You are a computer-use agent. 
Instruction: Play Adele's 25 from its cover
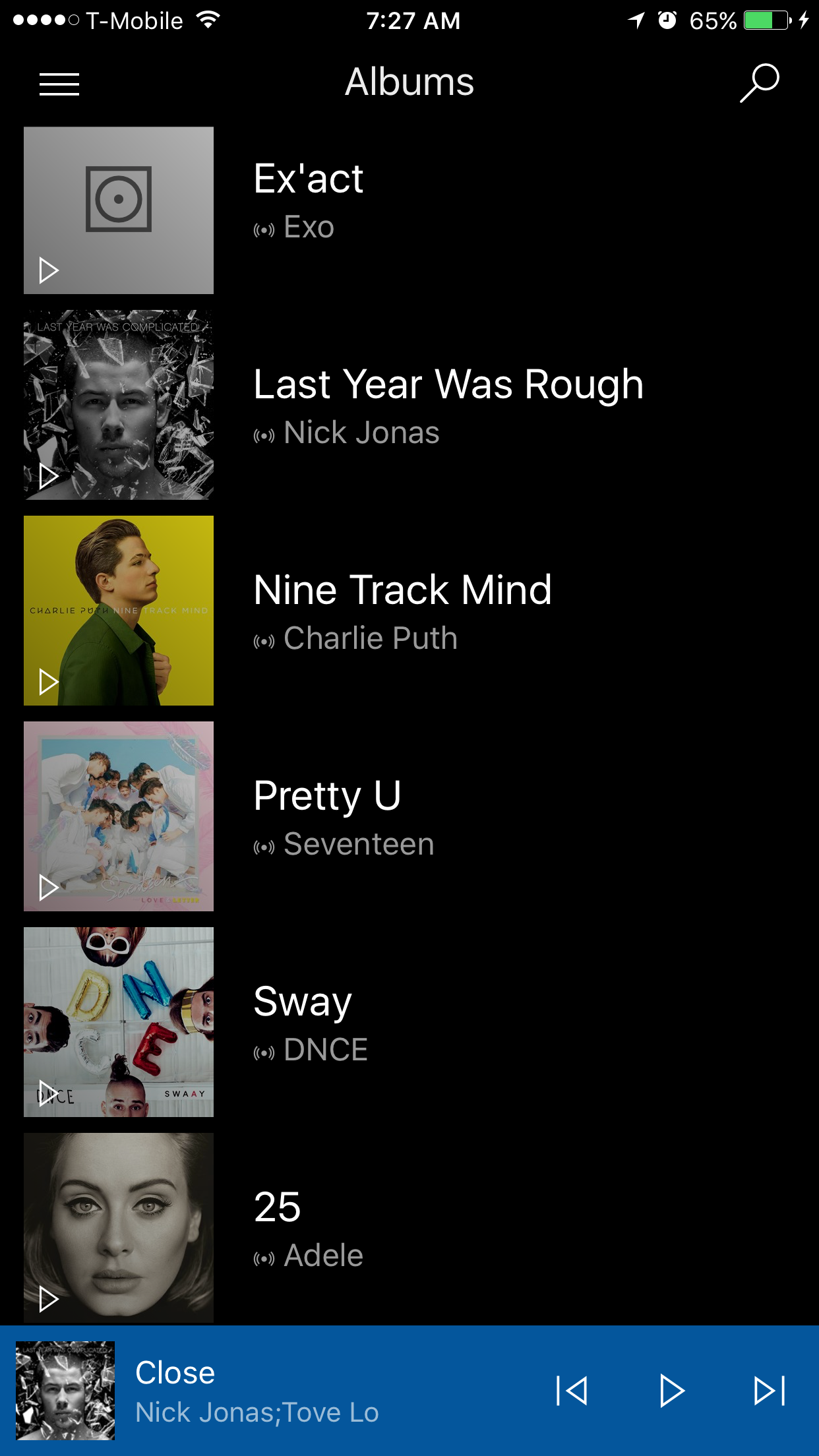[49, 1298]
